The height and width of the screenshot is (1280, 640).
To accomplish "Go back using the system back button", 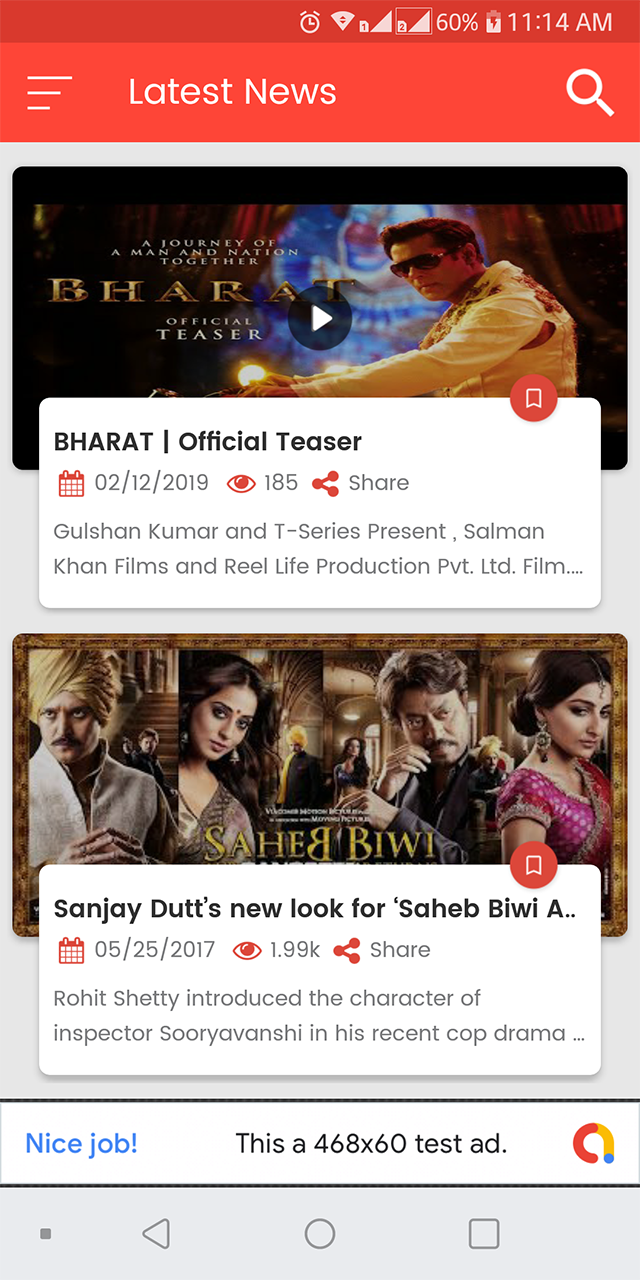I will (156, 1233).
